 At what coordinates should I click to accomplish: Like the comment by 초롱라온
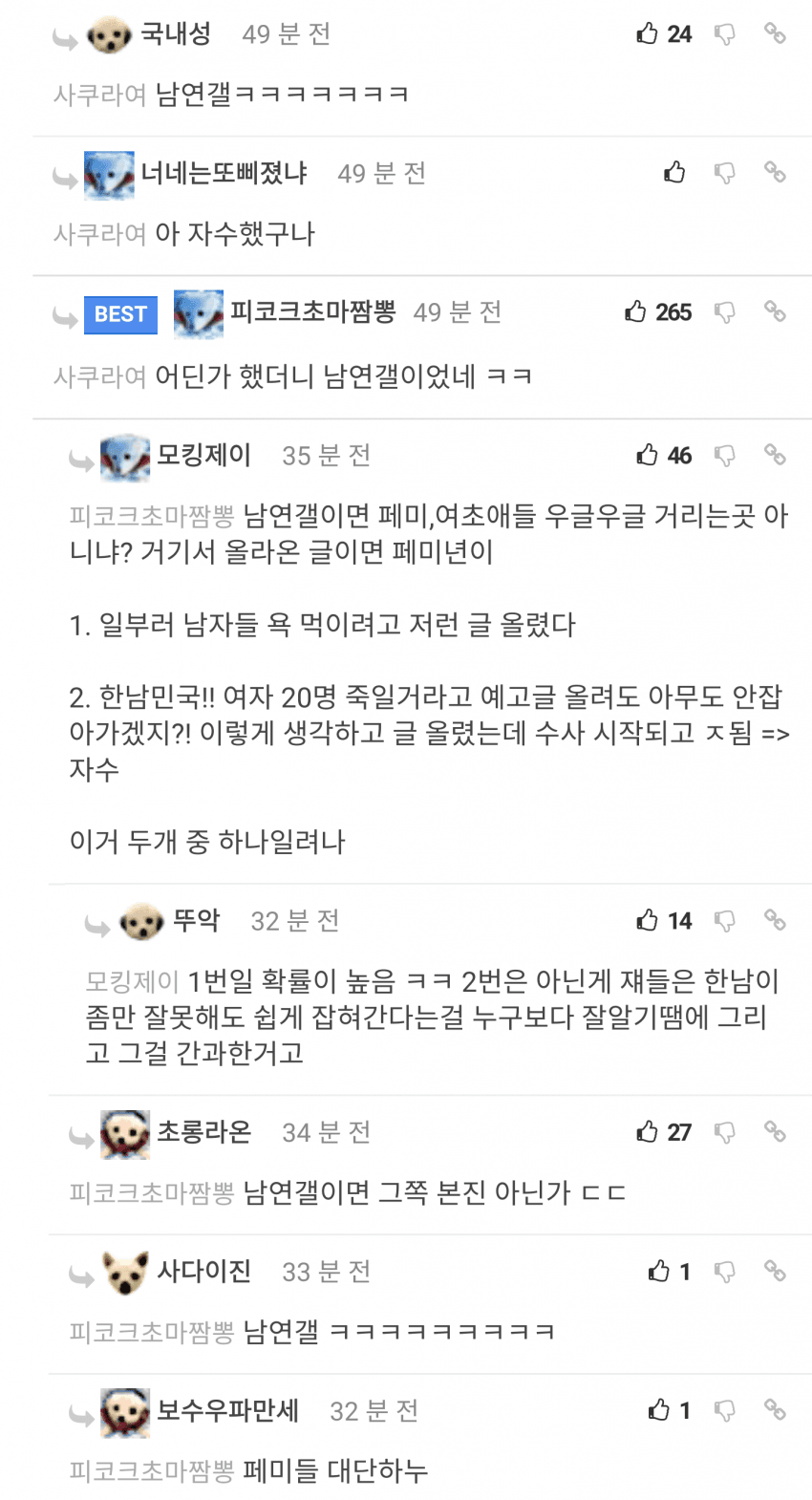tap(648, 1132)
